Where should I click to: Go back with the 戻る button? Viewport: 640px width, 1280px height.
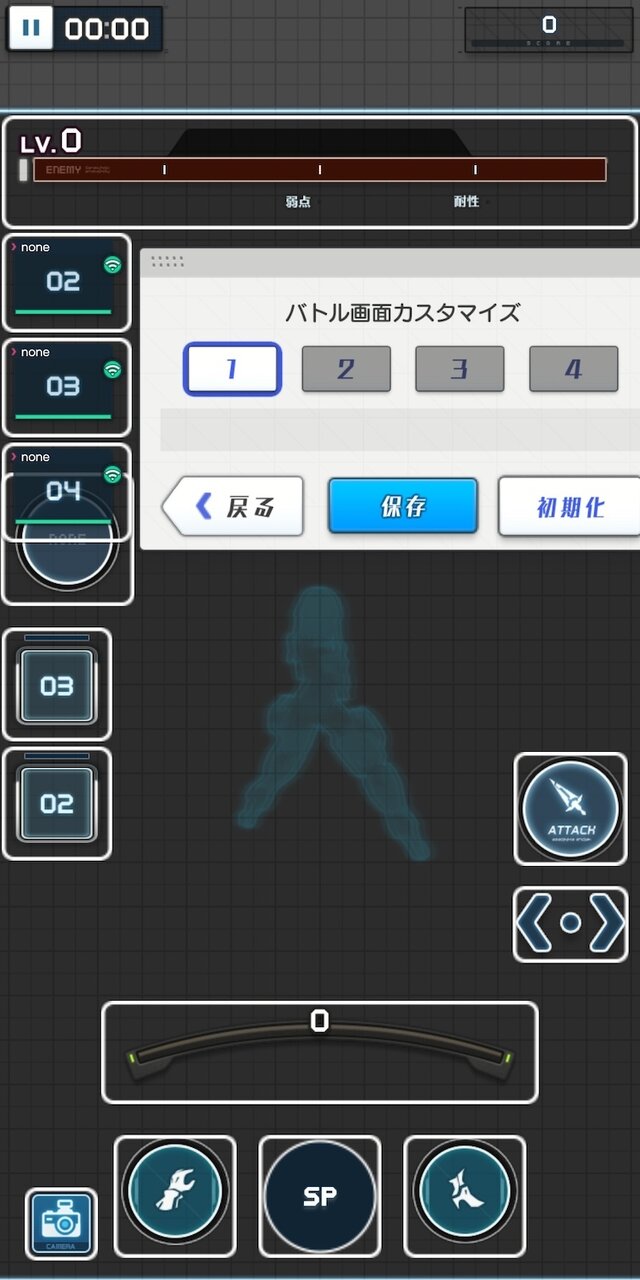point(235,506)
